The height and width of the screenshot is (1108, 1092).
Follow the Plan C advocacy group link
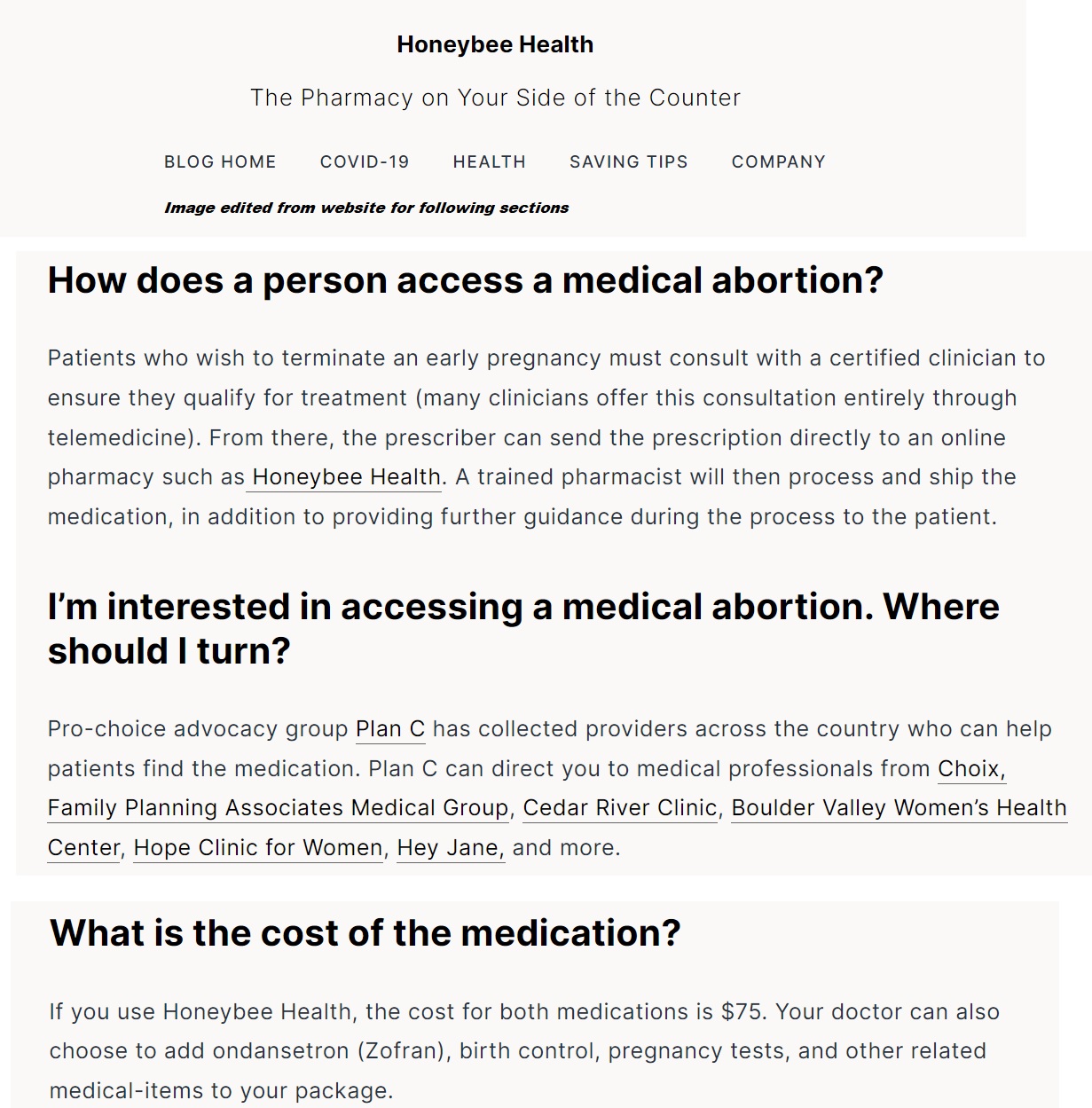click(x=389, y=729)
